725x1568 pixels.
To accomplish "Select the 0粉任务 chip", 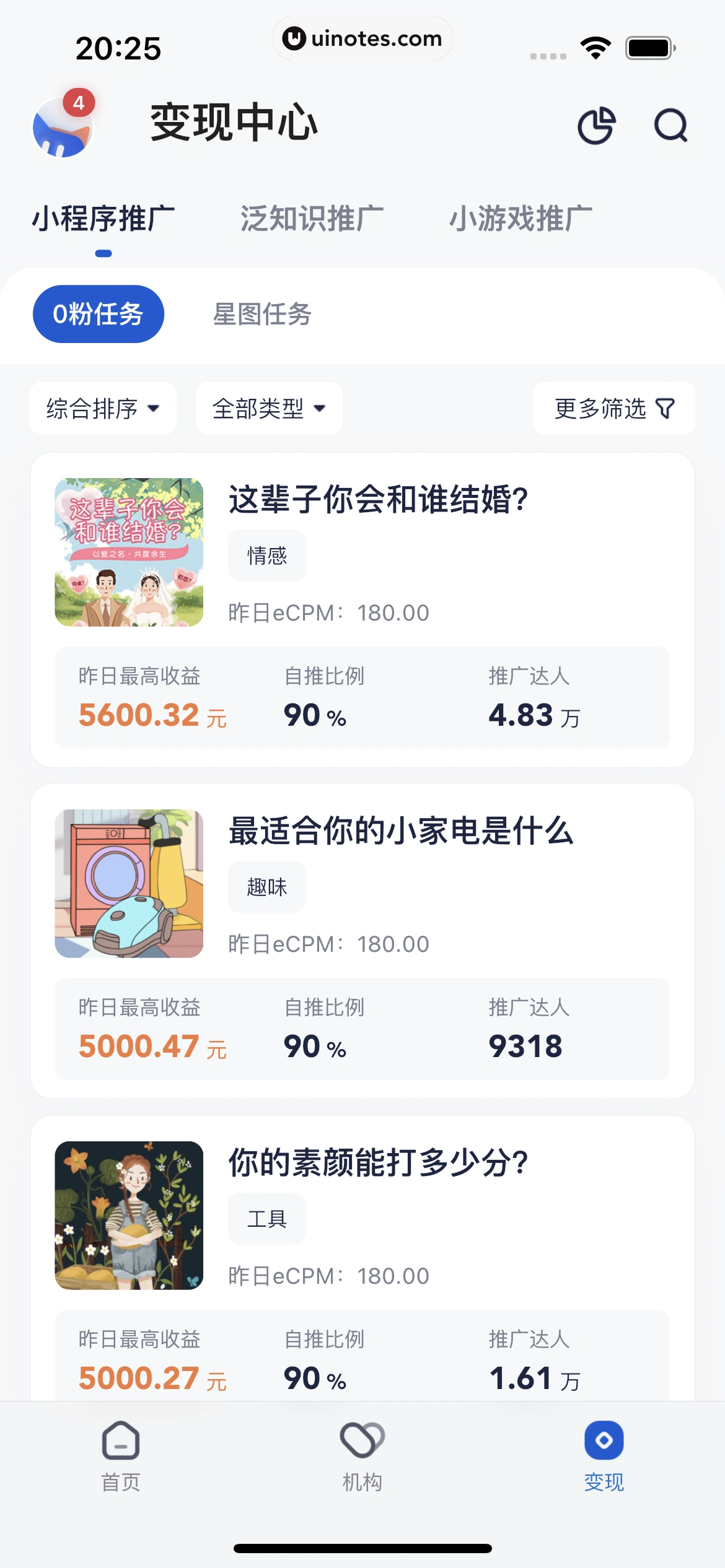I will (x=99, y=314).
